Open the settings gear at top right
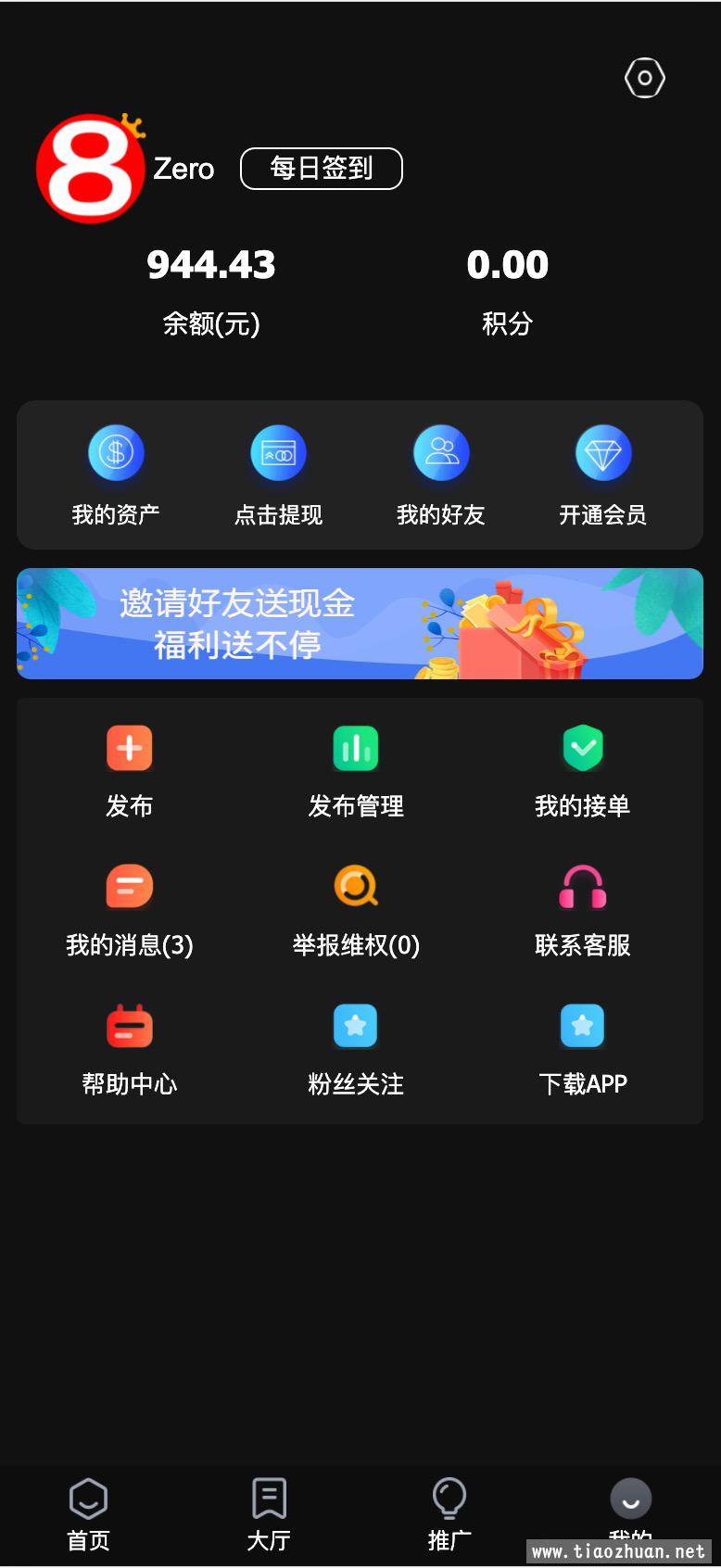 pyautogui.click(x=644, y=78)
